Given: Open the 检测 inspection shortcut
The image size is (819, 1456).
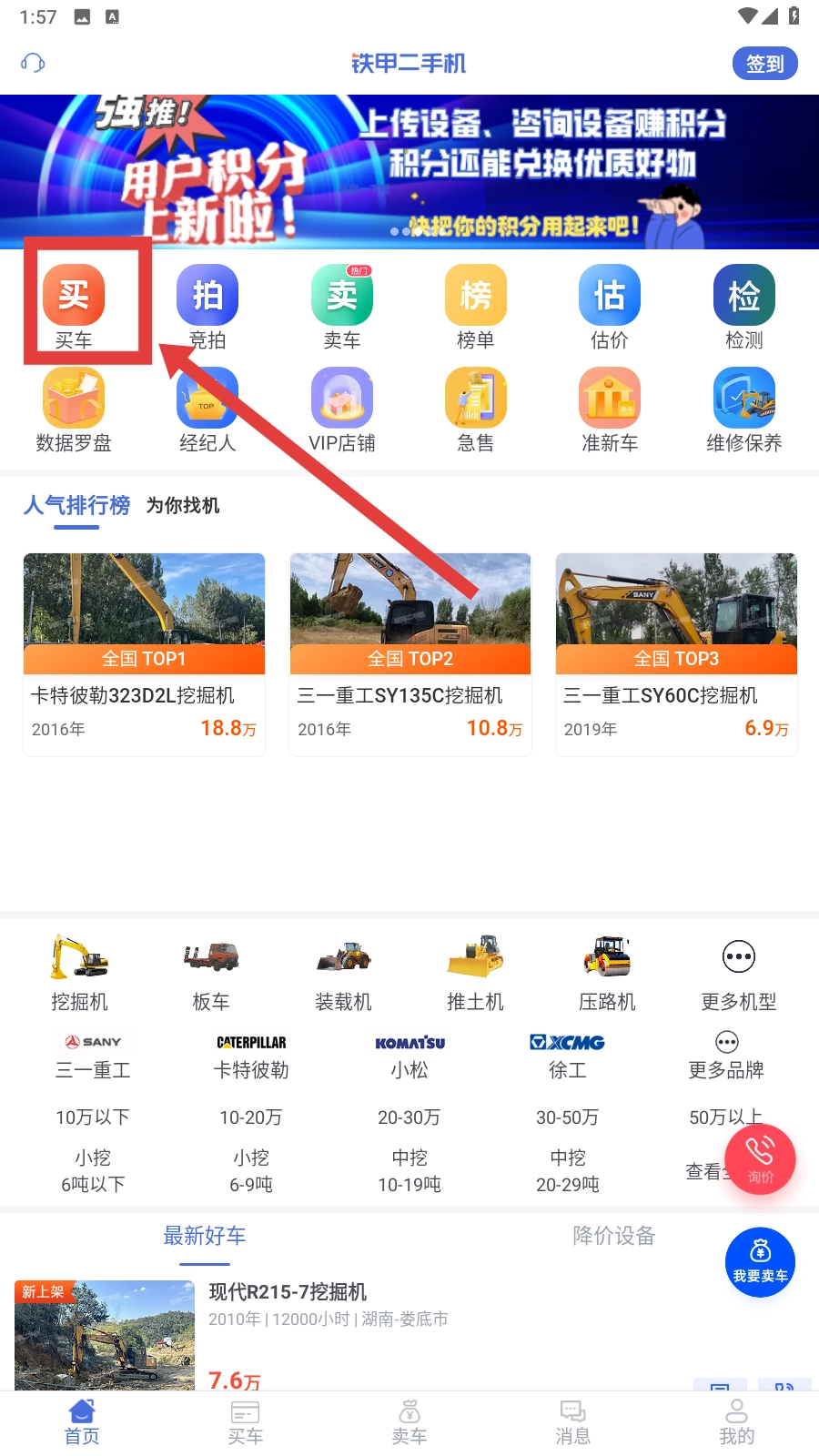Looking at the screenshot, I should 743,307.
